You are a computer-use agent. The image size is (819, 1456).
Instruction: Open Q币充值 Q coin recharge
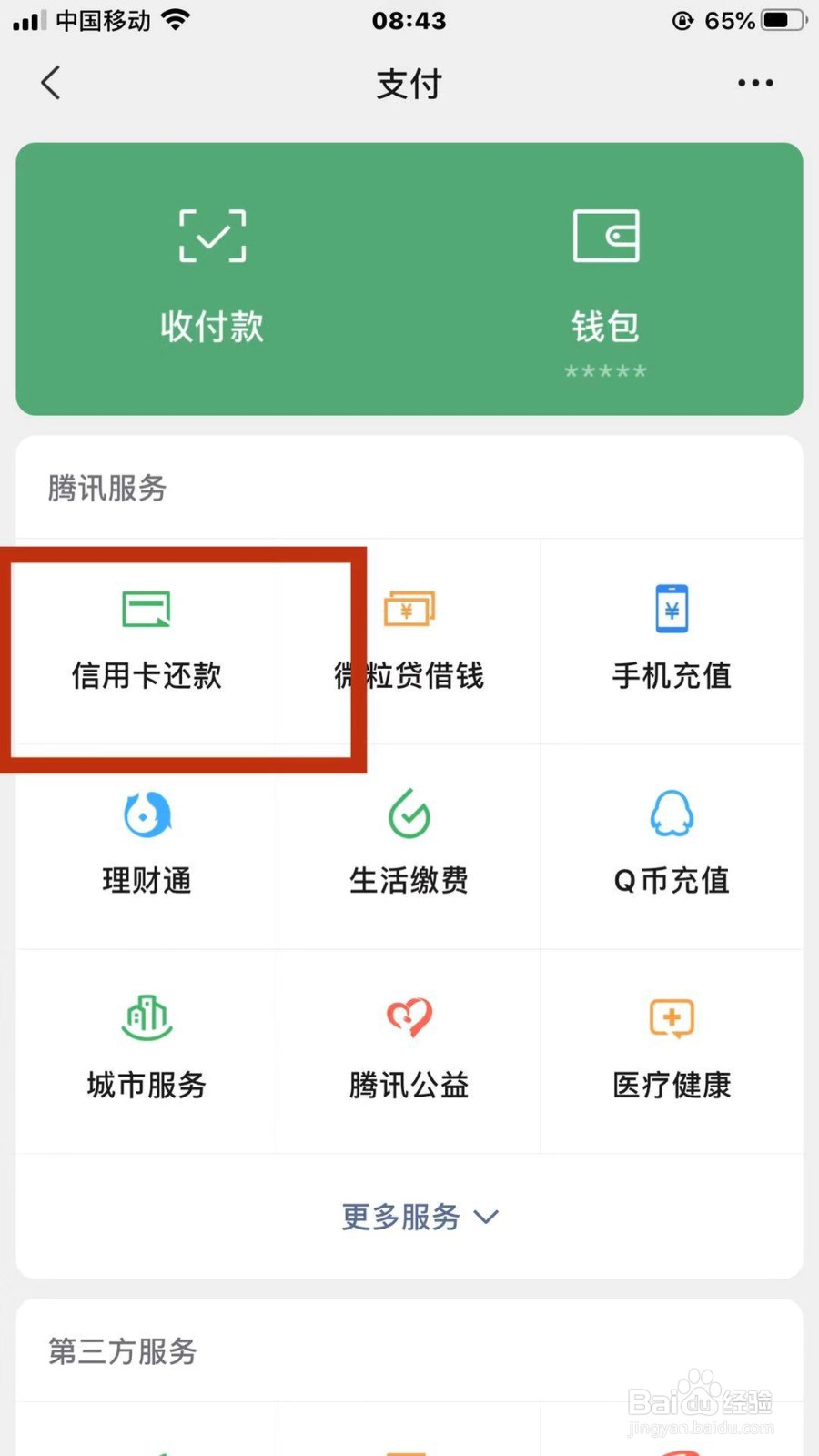pyautogui.click(x=671, y=846)
